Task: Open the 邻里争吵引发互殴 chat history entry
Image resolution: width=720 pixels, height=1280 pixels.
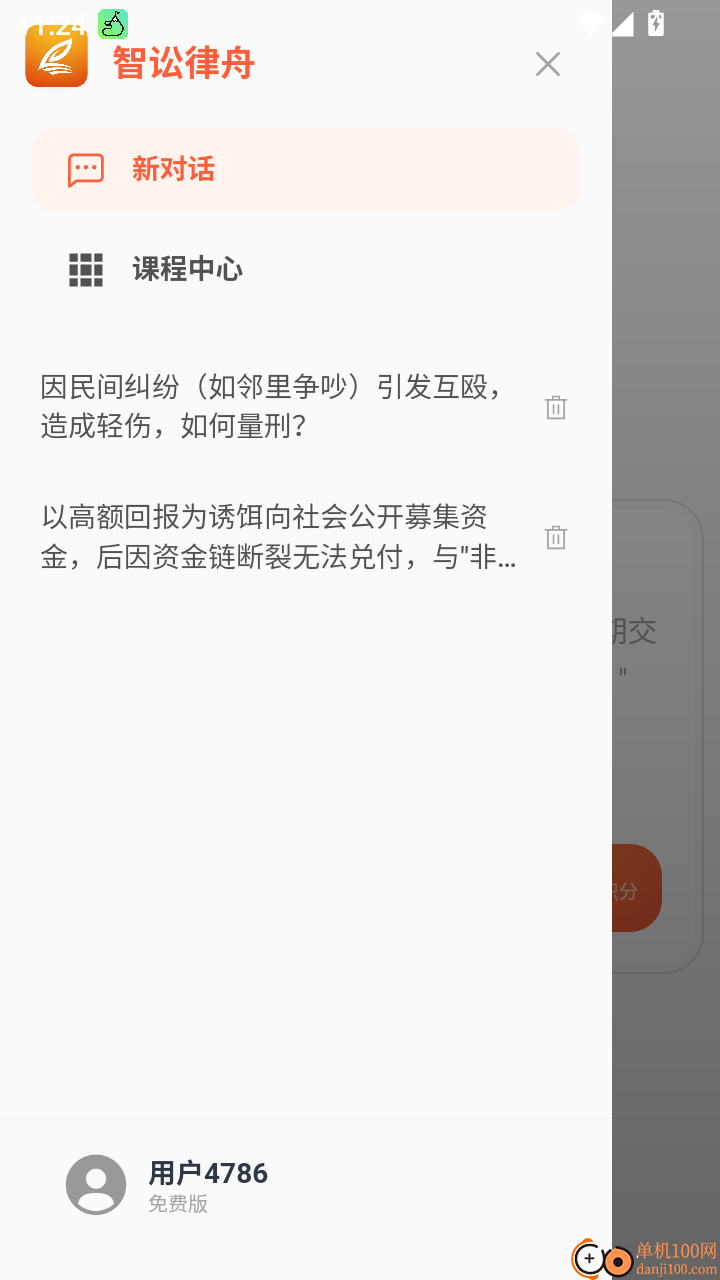Action: [x=277, y=406]
